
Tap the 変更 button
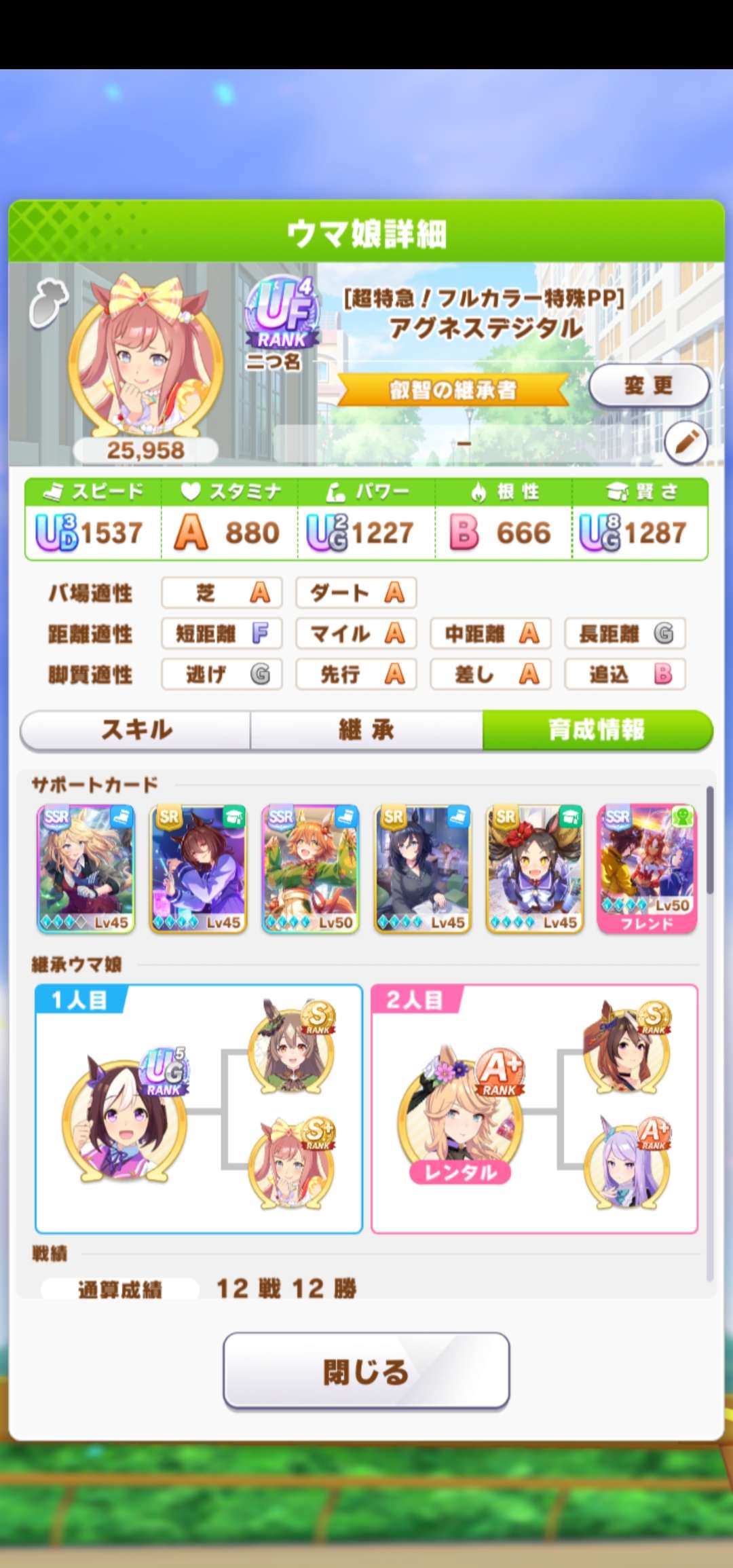648,386
